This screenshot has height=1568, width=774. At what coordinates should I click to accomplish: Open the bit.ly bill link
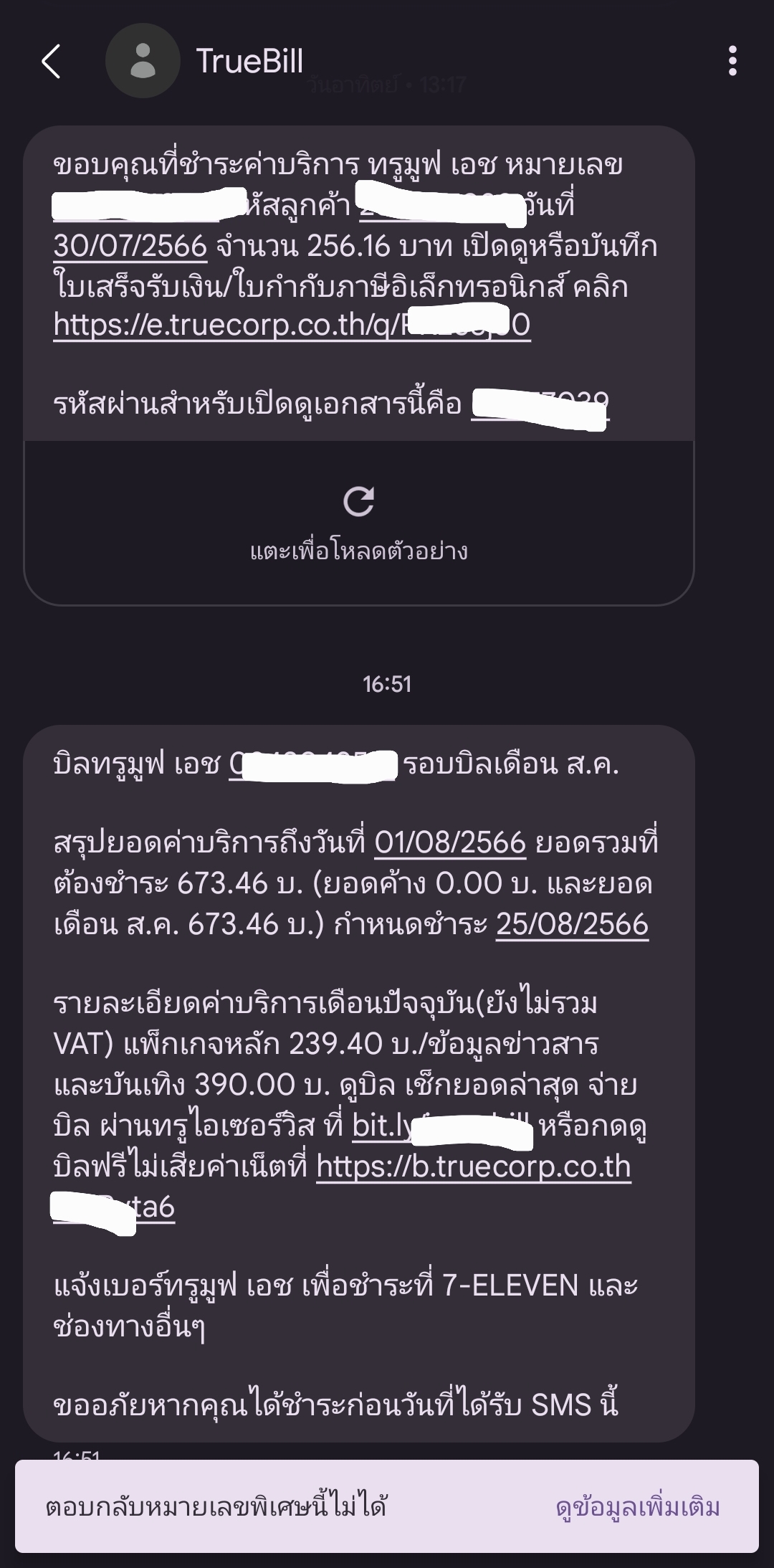tap(441, 1126)
